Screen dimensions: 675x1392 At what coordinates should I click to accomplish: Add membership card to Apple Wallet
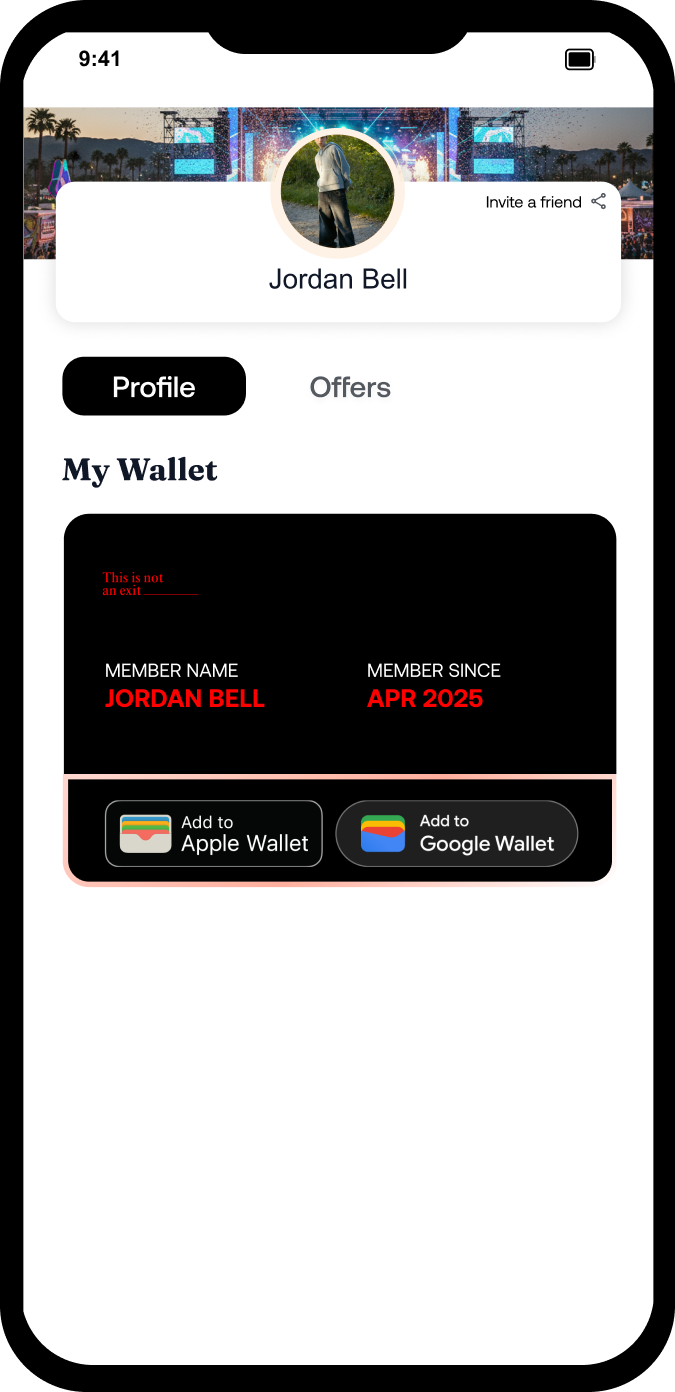tap(214, 833)
